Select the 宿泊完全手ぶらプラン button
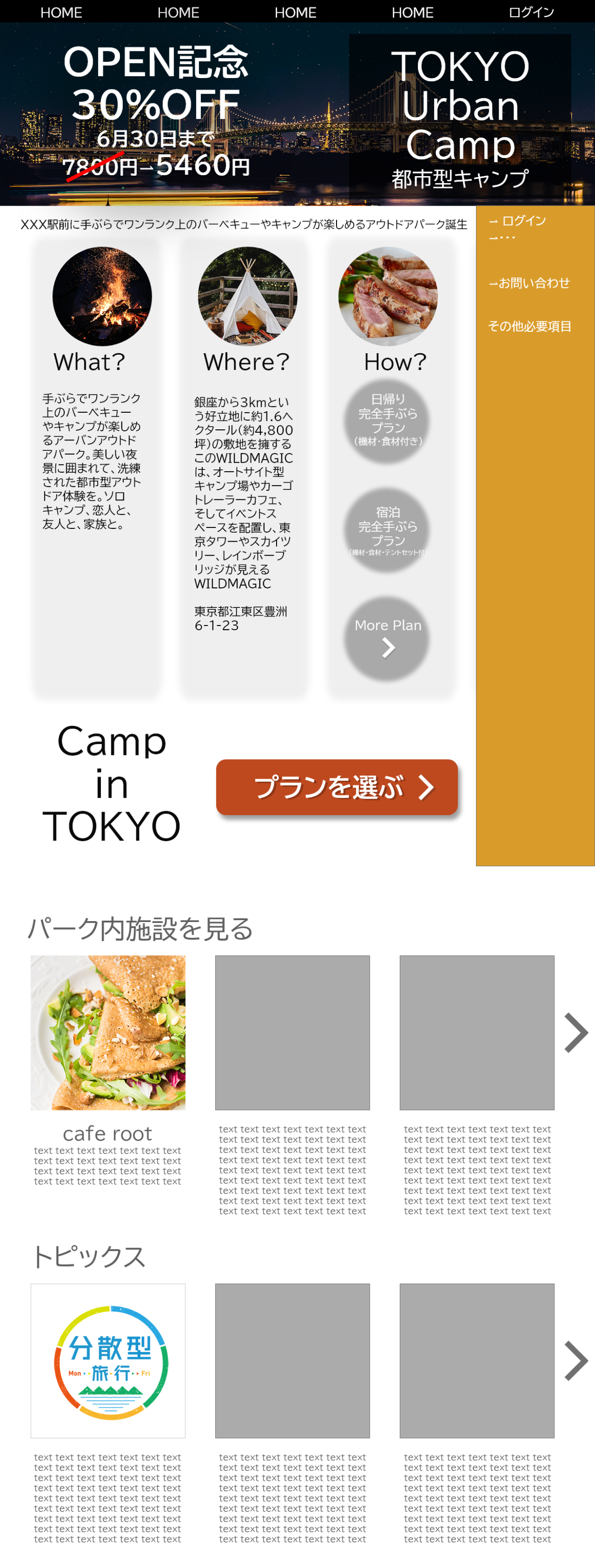This screenshot has height=1568, width=595. (x=387, y=529)
